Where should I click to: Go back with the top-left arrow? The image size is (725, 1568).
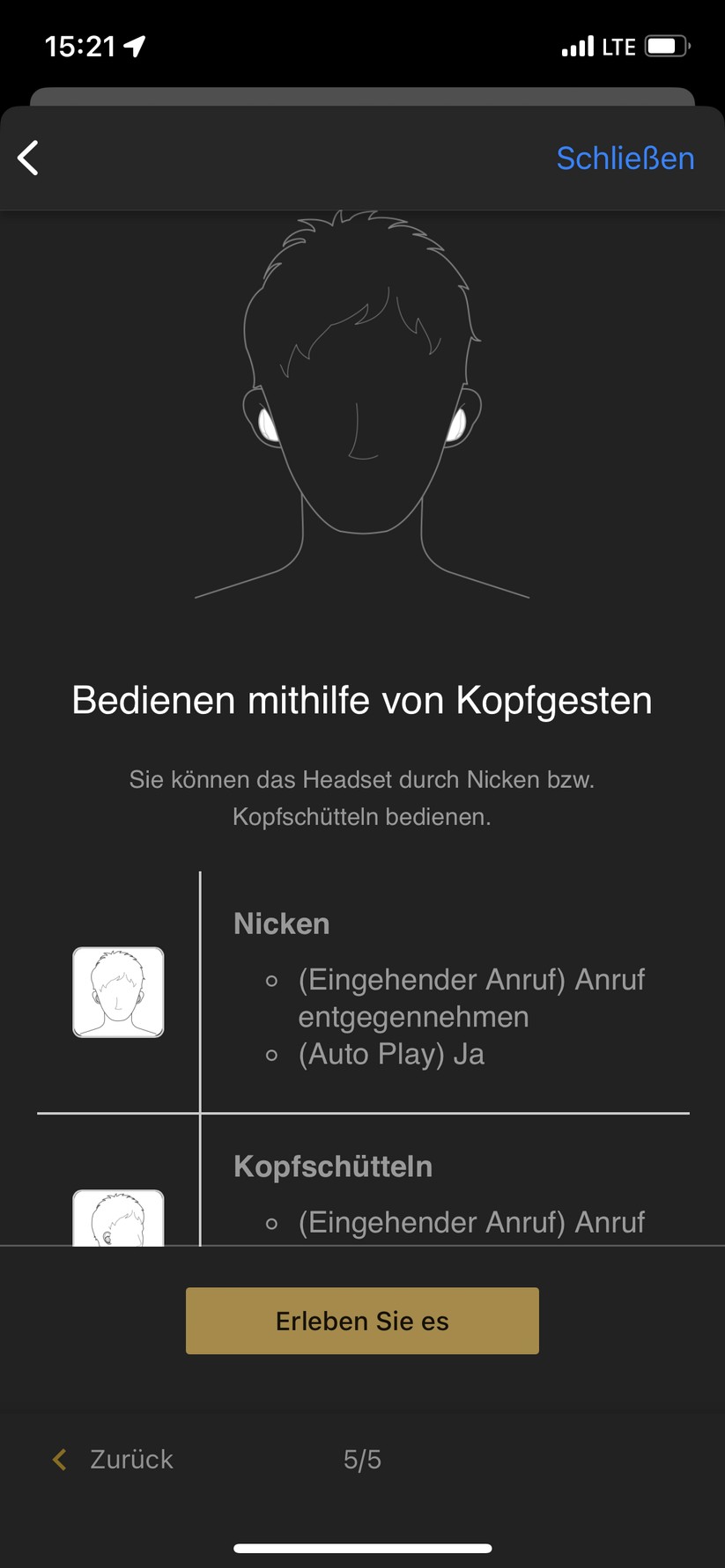pyautogui.click(x=28, y=158)
